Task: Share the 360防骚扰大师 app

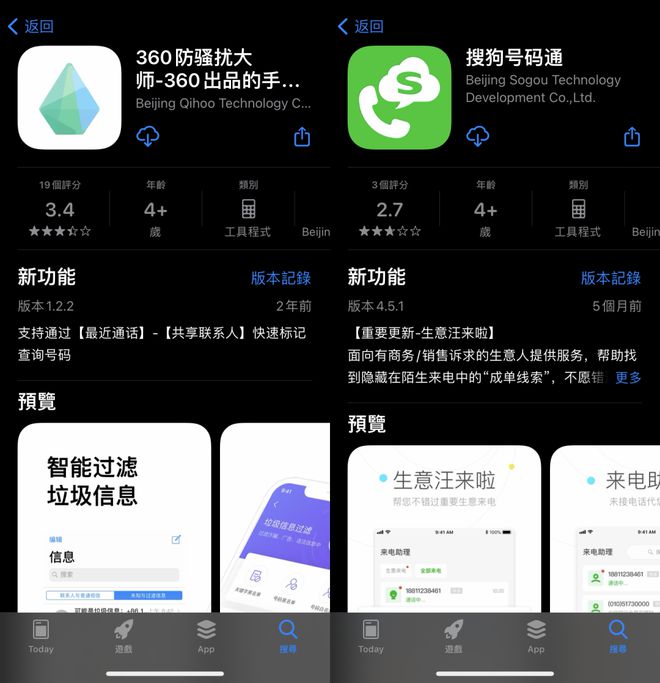Action: click(x=302, y=137)
